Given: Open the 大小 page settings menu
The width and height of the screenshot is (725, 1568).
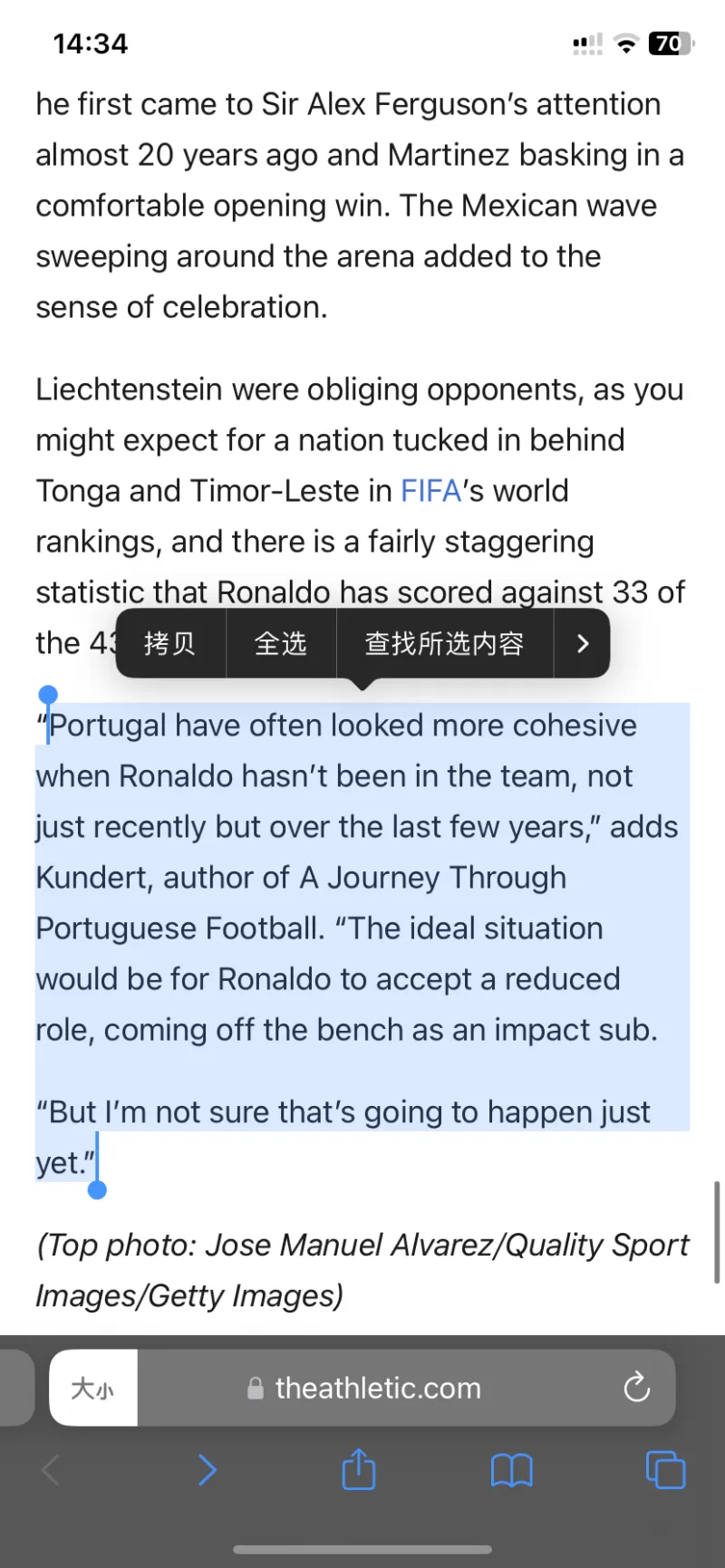Looking at the screenshot, I should tap(93, 1388).
